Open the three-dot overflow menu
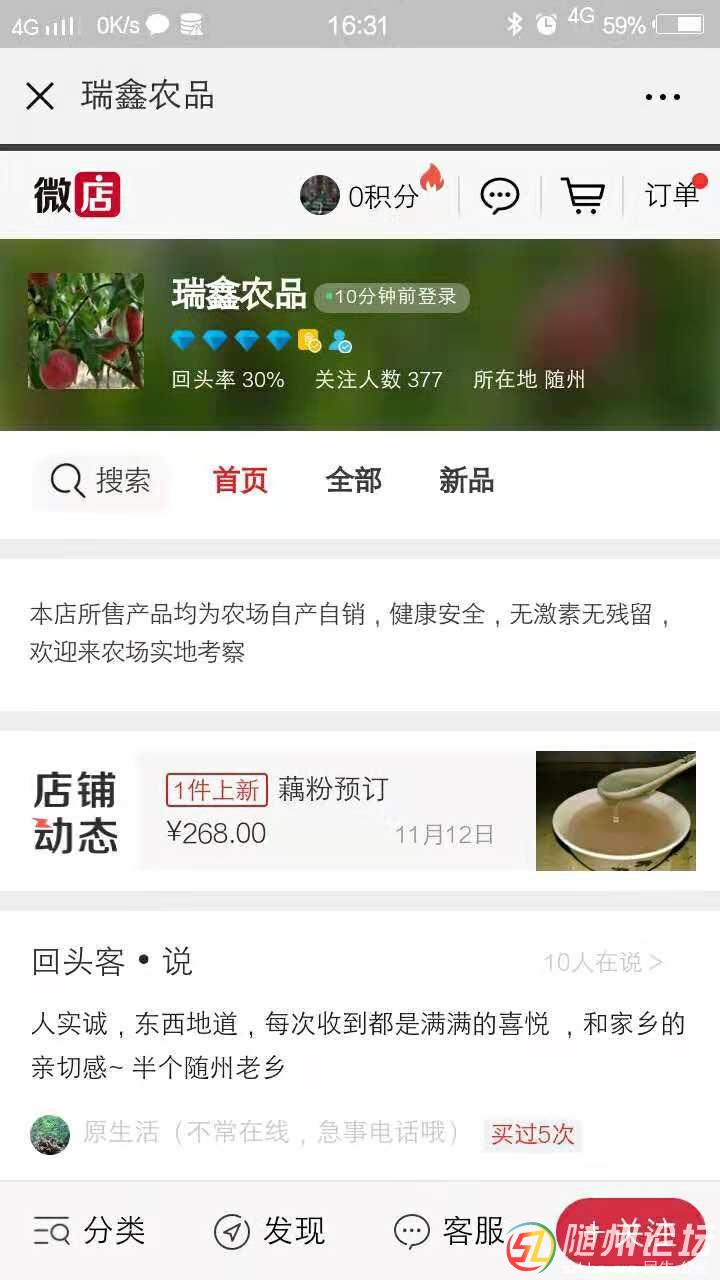This screenshot has height=1280, width=720. [x=662, y=97]
